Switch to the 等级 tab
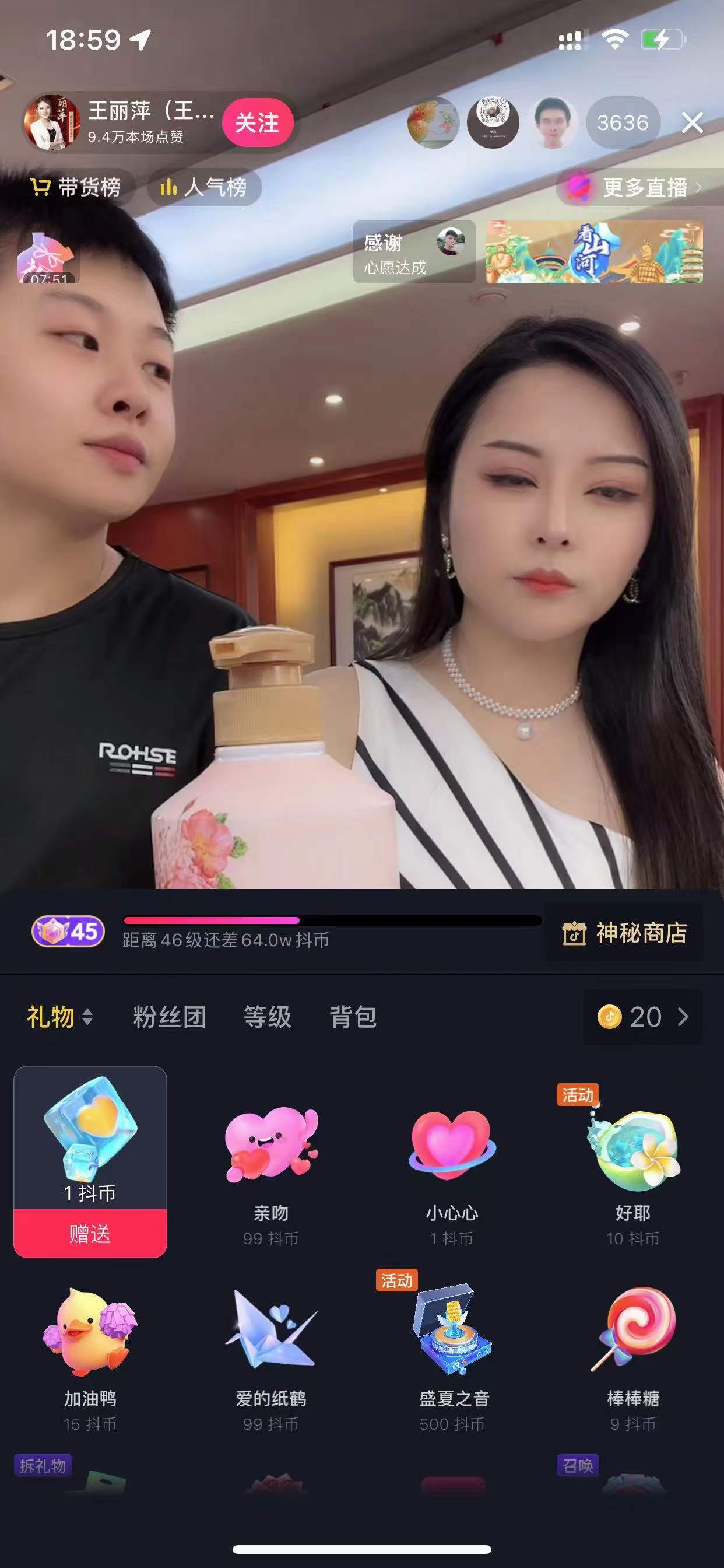Viewport: 724px width, 1568px height. tap(267, 1017)
